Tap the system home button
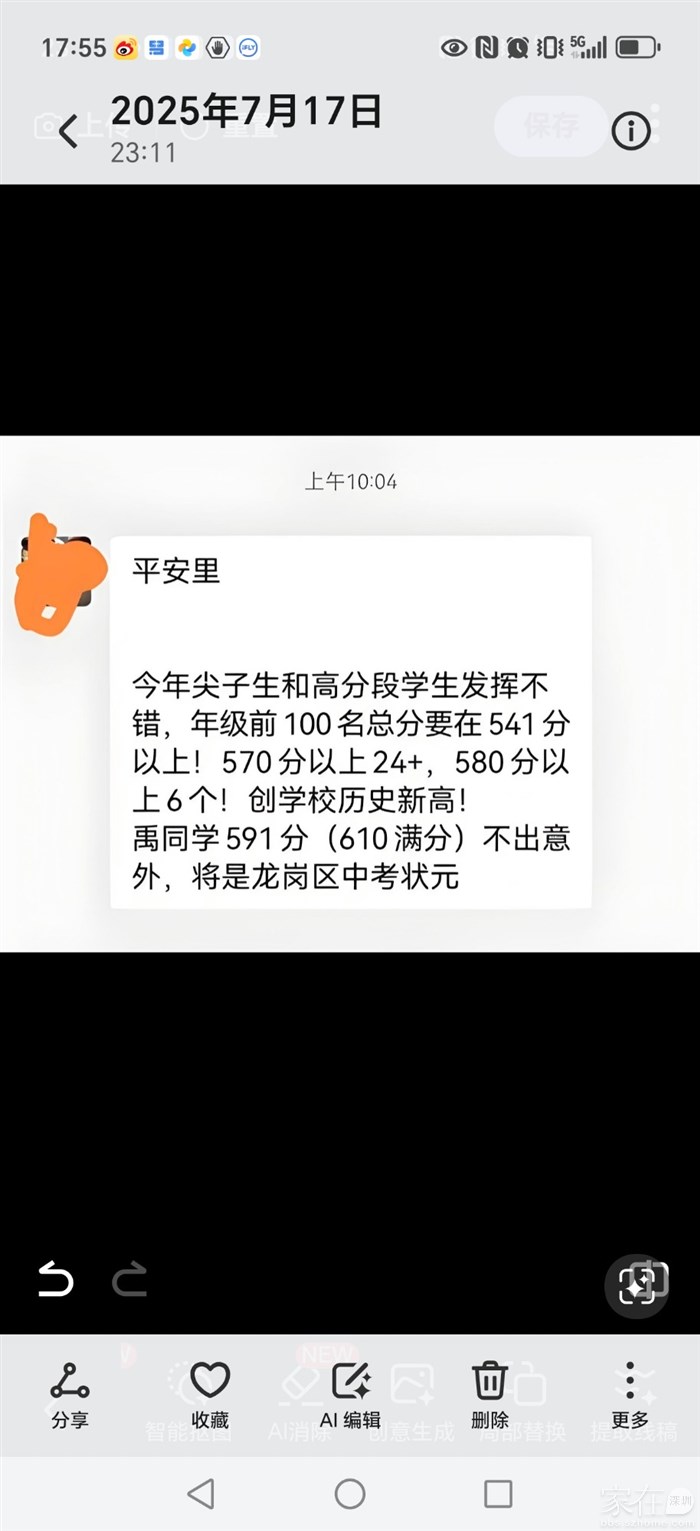The height and width of the screenshot is (1531, 700). click(350, 1494)
